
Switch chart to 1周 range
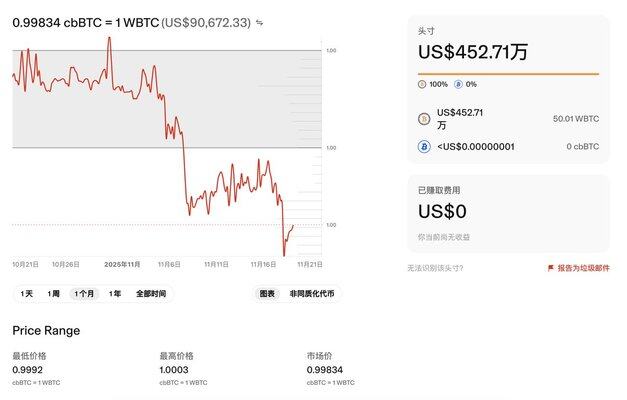(54, 294)
